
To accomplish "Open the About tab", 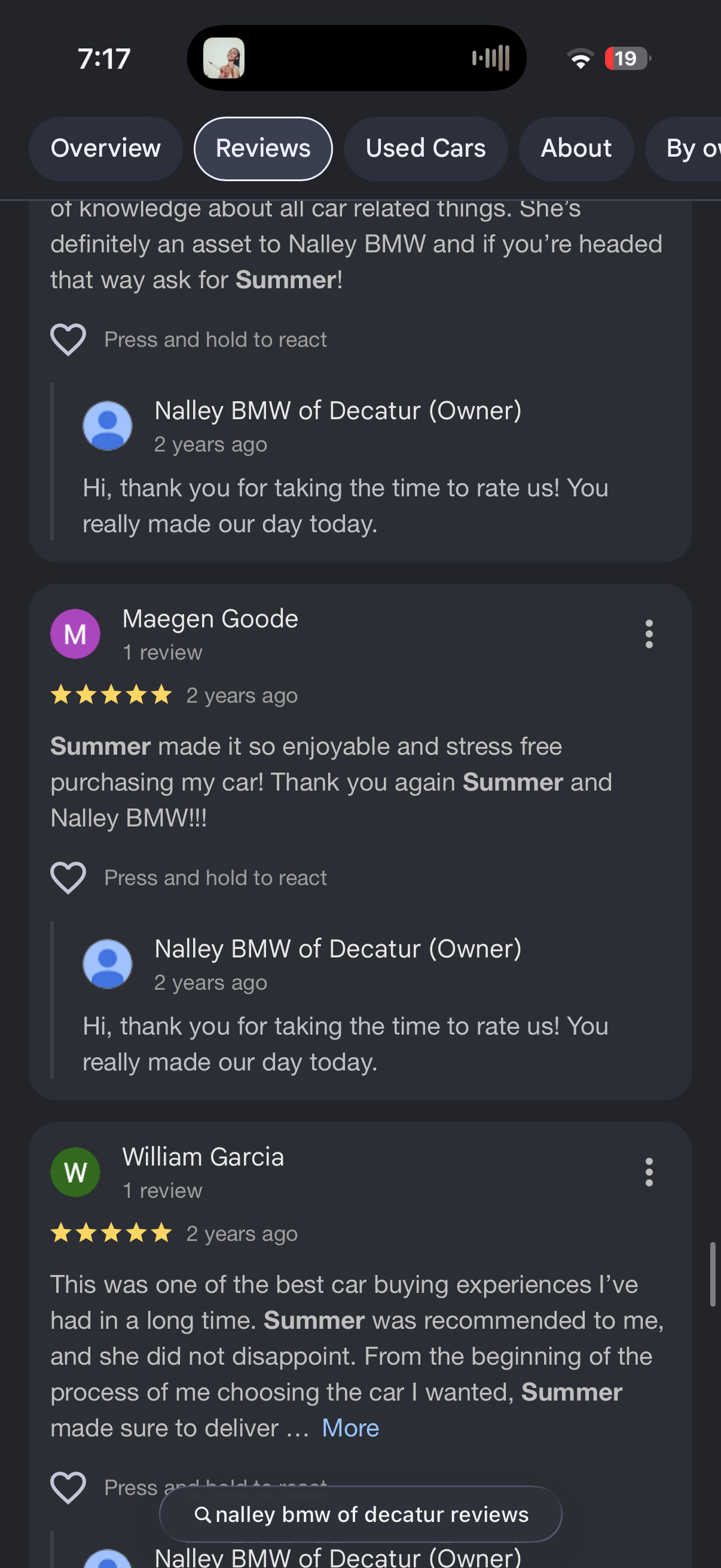I will (x=576, y=148).
